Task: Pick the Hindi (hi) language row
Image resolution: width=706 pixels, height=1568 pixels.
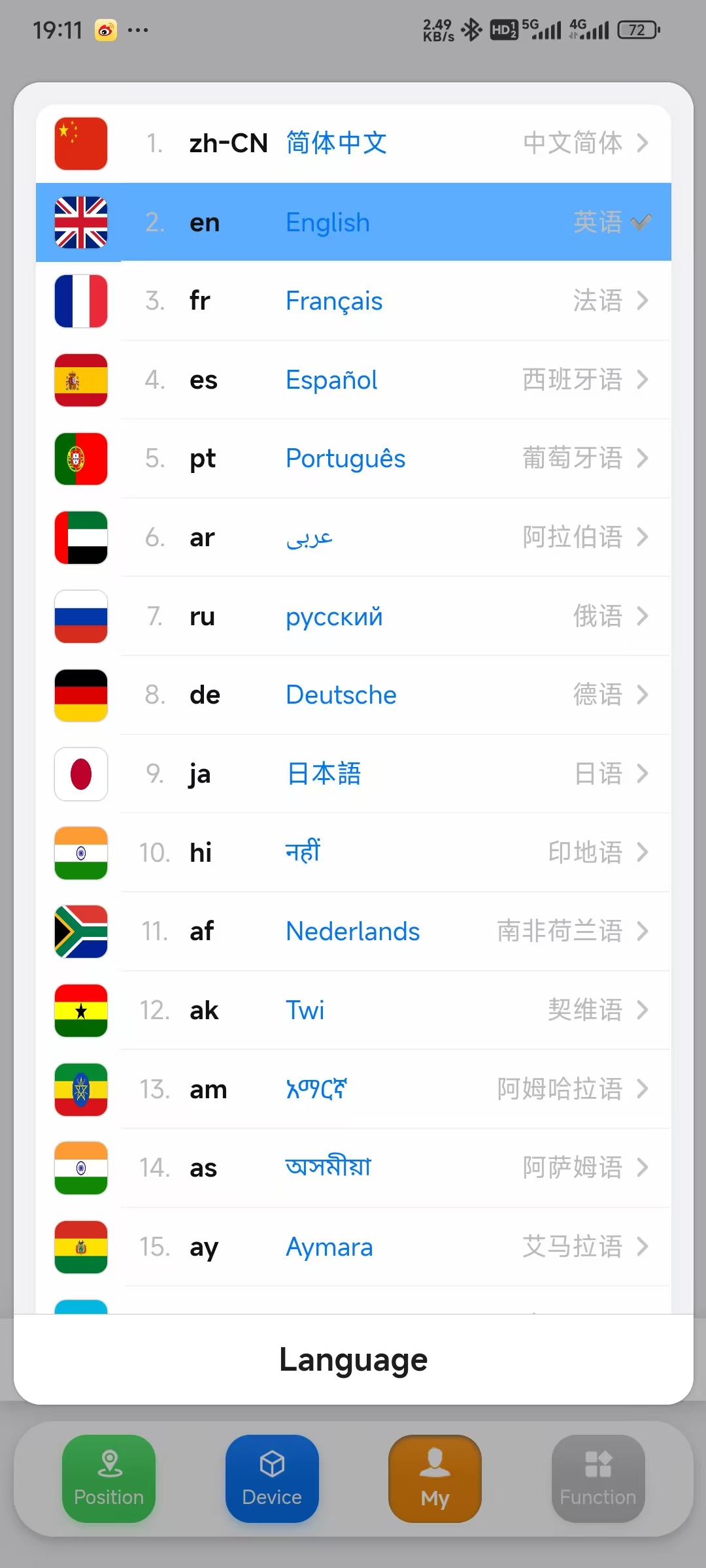Action: click(354, 853)
